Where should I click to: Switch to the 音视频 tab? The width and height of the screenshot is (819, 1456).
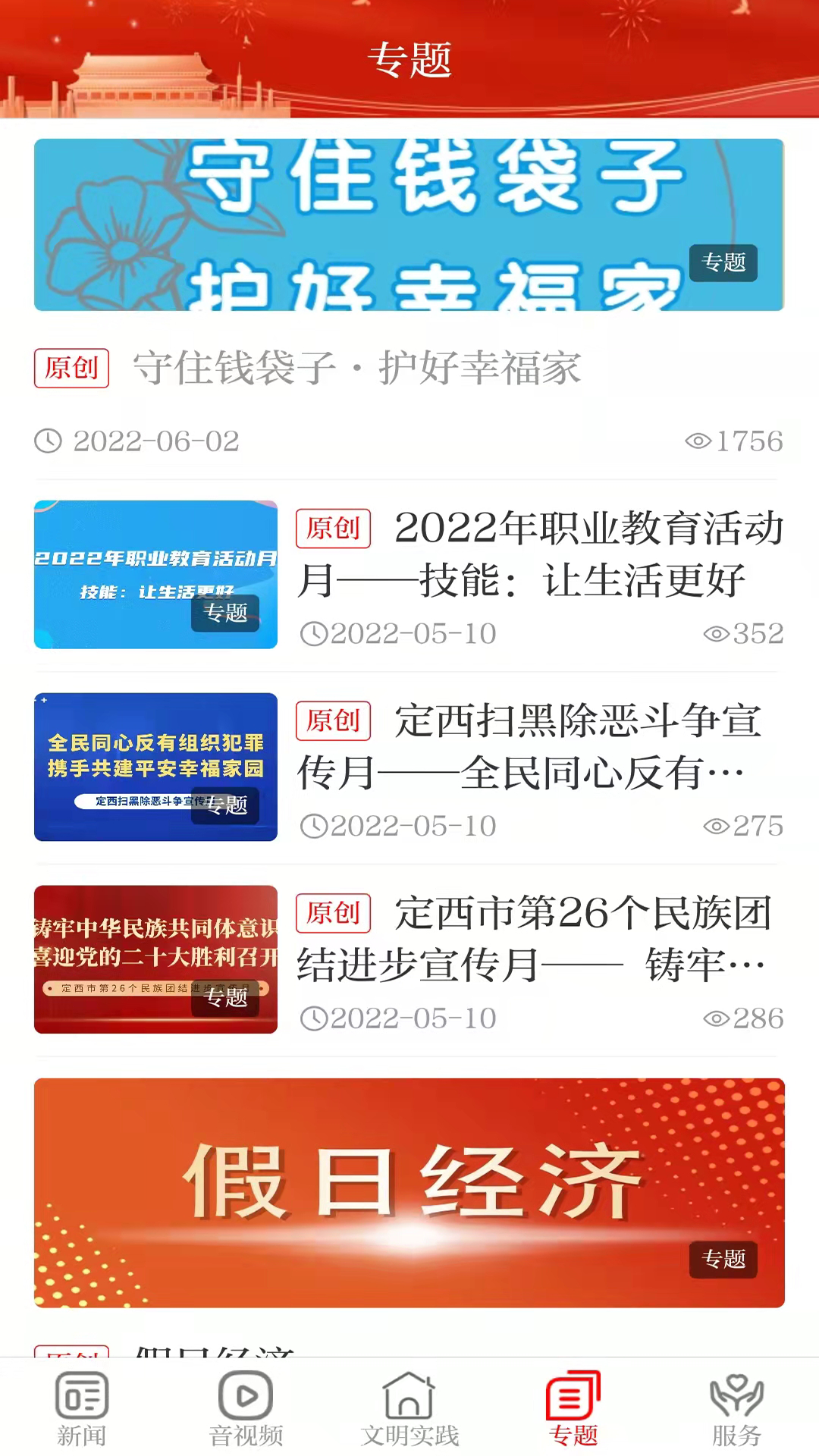pos(246,1407)
